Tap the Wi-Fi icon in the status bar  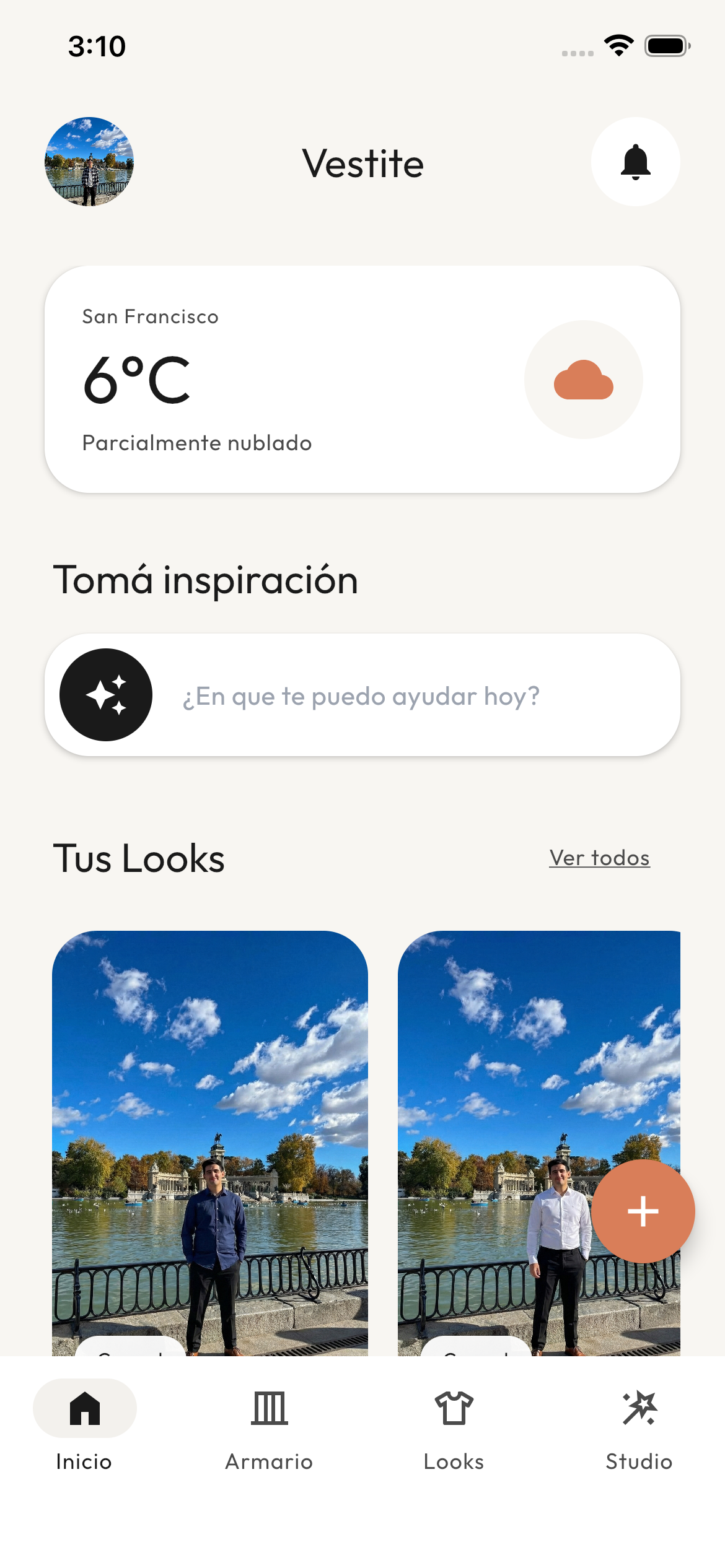(619, 45)
